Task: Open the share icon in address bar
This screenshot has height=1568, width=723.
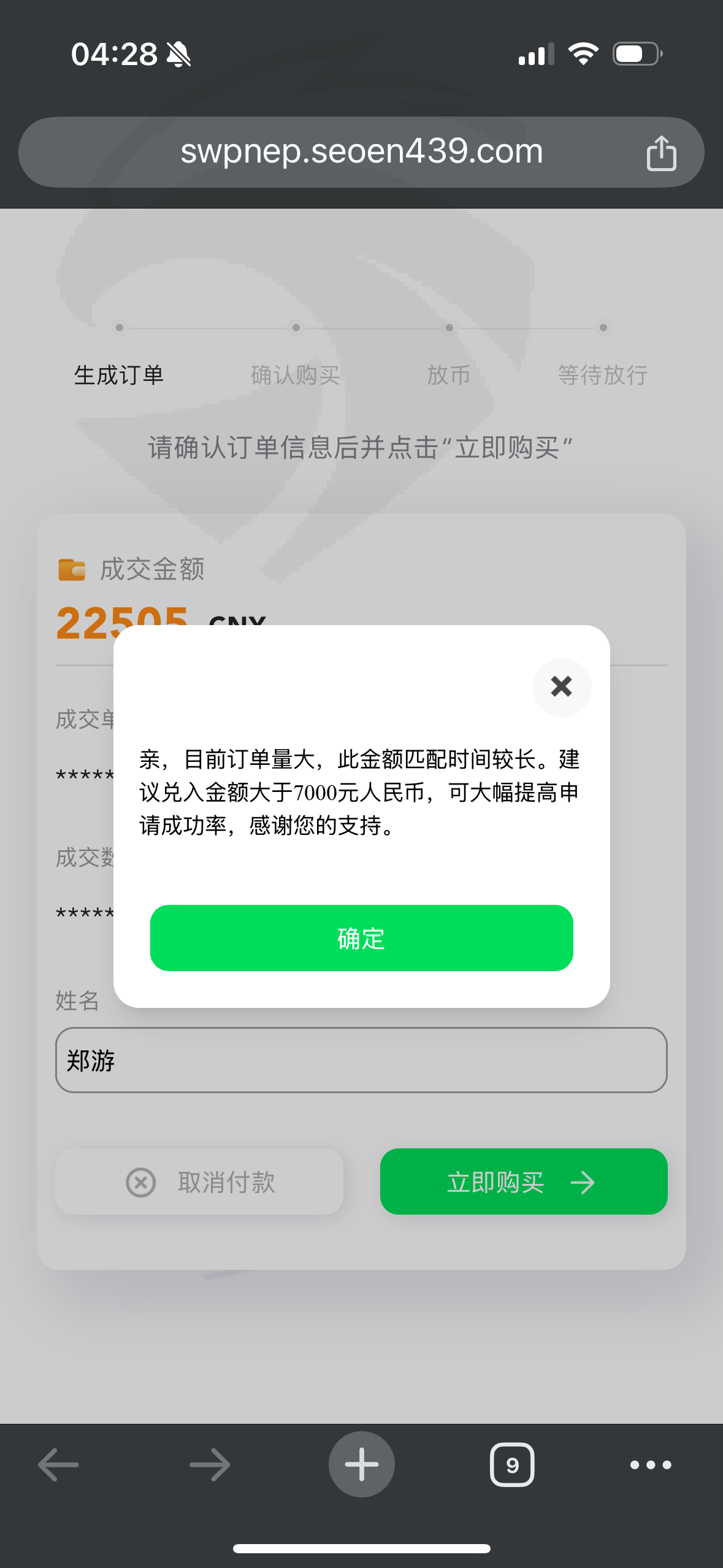Action: 661,153
